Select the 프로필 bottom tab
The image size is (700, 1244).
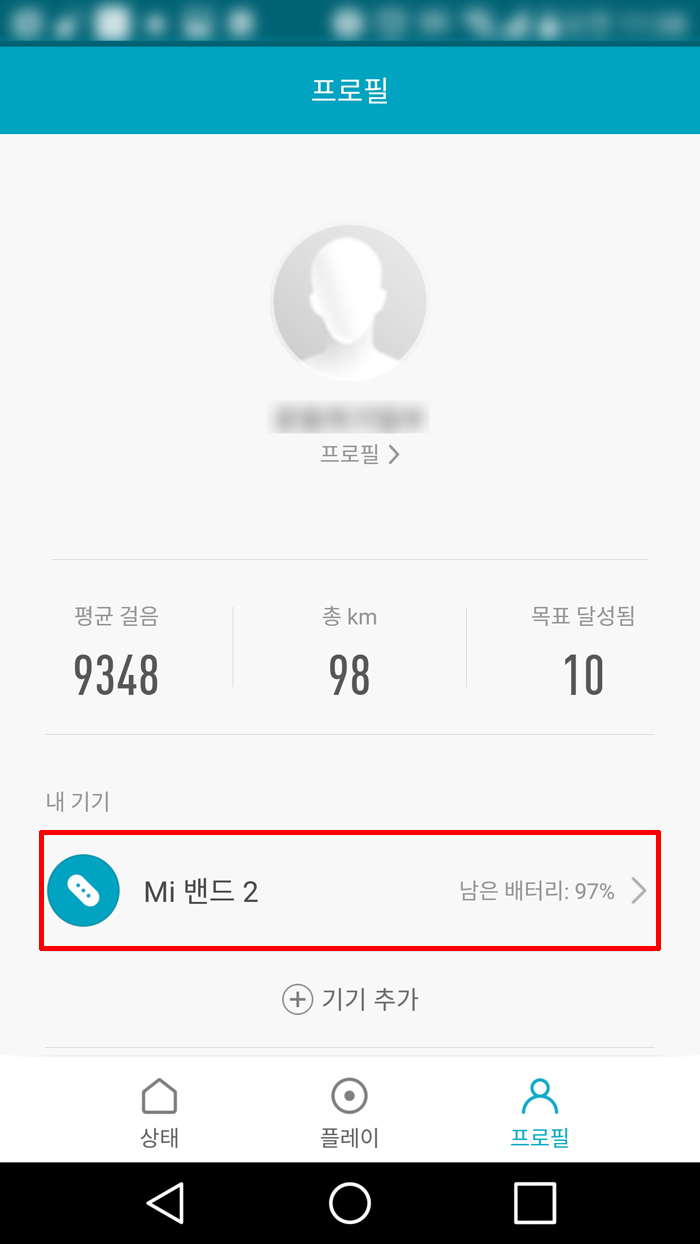point(539,1112)
